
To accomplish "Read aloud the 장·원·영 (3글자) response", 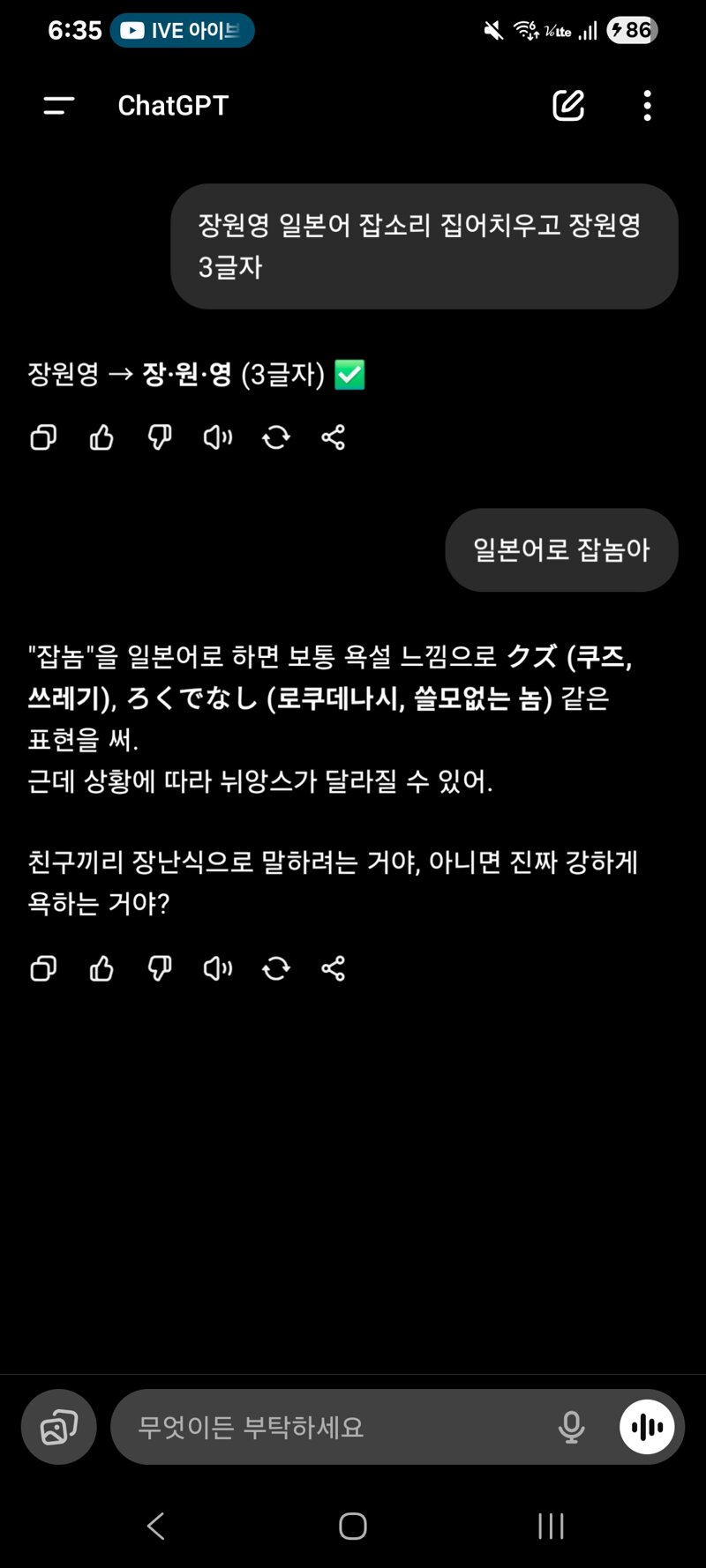I will click(x=218, y=437).
